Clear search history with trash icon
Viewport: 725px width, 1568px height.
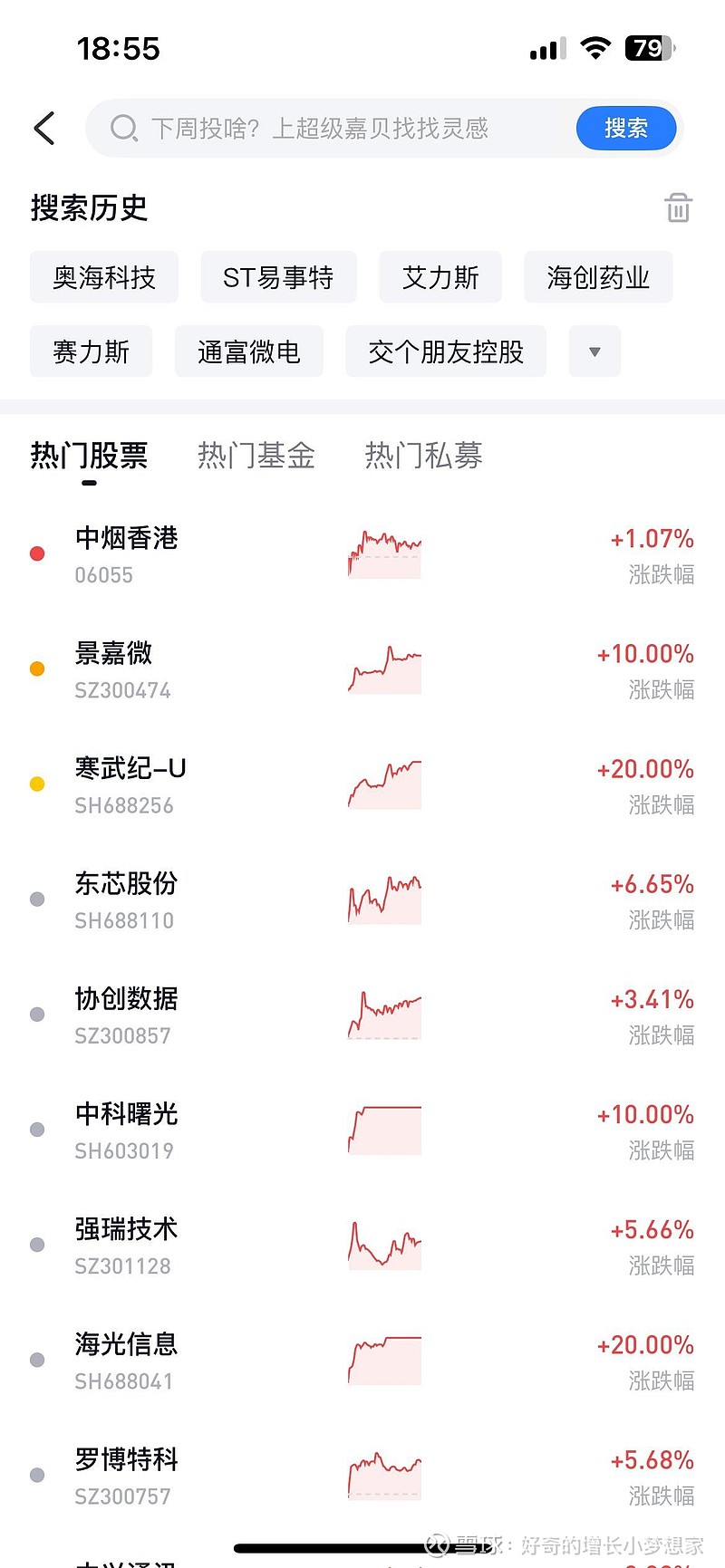tap(678, 207)
